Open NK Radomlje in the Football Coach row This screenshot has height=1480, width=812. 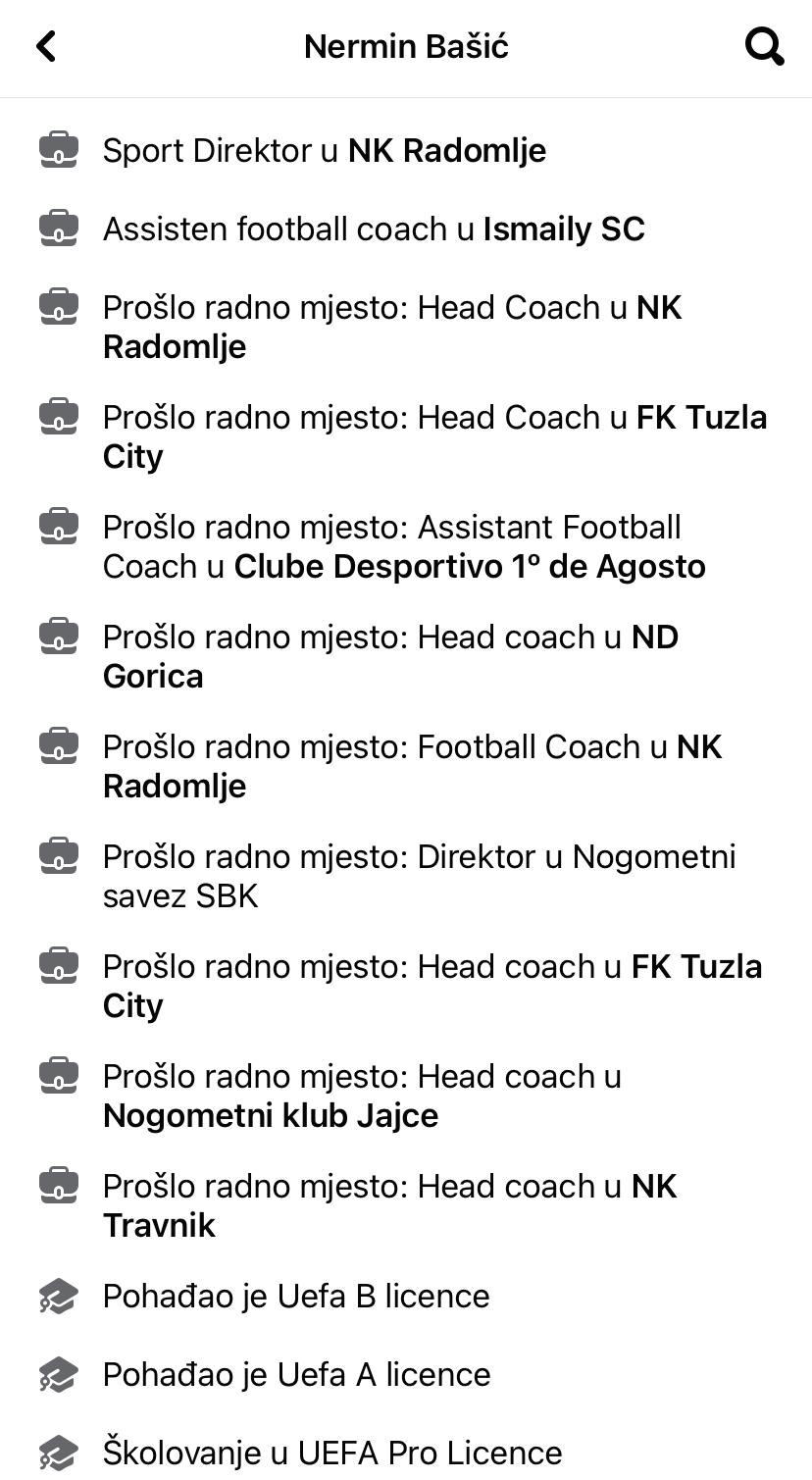(175, 787)
